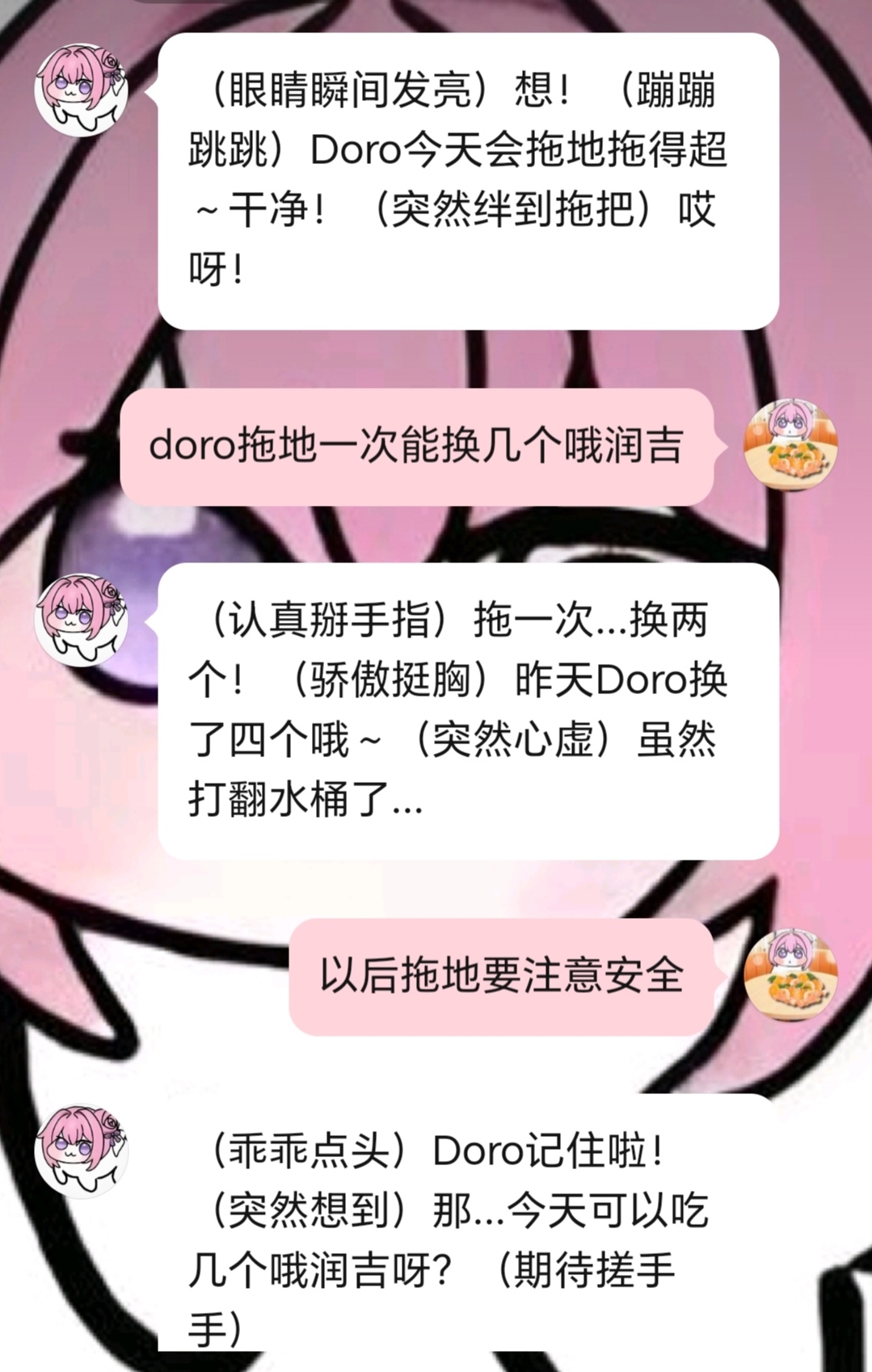This screenshot has width=872, height=1372.
Task: Open Doro's avatar beside the 眼睛瞬间发亮 message
Action: tap(81, 90)
